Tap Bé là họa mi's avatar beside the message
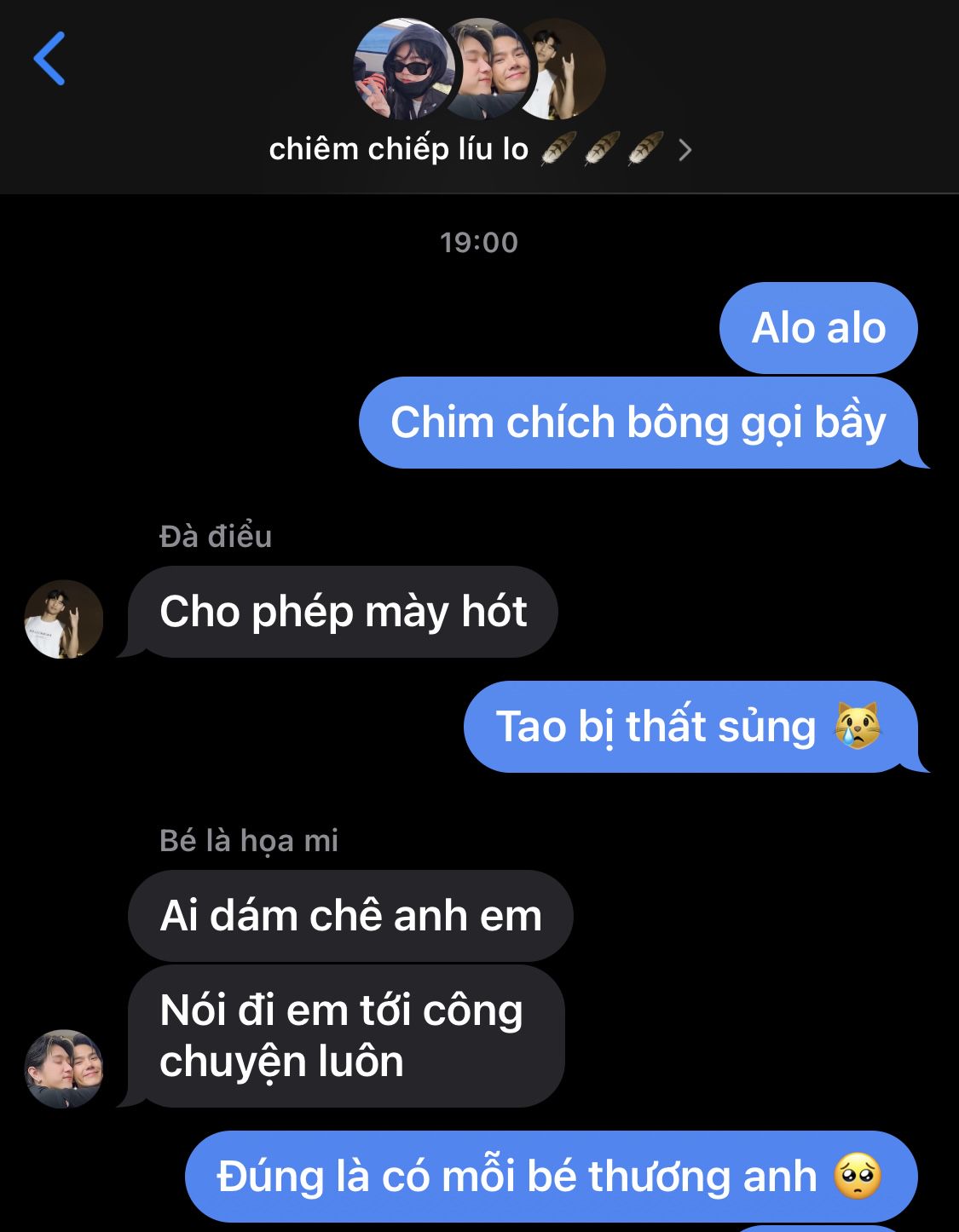The width and height of the screenshot is (959, 1232). point(64,1068)
